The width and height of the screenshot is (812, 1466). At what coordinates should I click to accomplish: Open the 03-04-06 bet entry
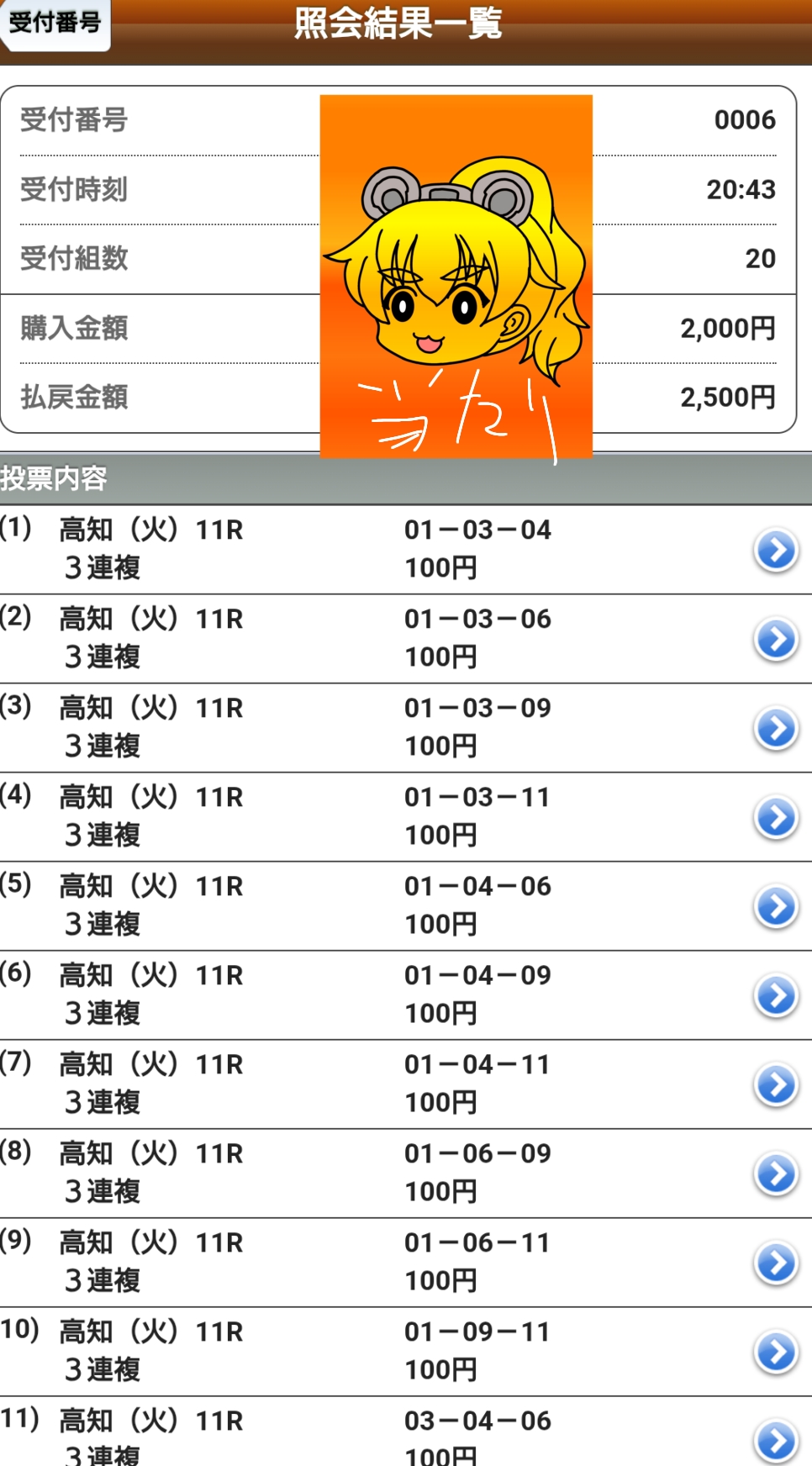point(776,1440)
